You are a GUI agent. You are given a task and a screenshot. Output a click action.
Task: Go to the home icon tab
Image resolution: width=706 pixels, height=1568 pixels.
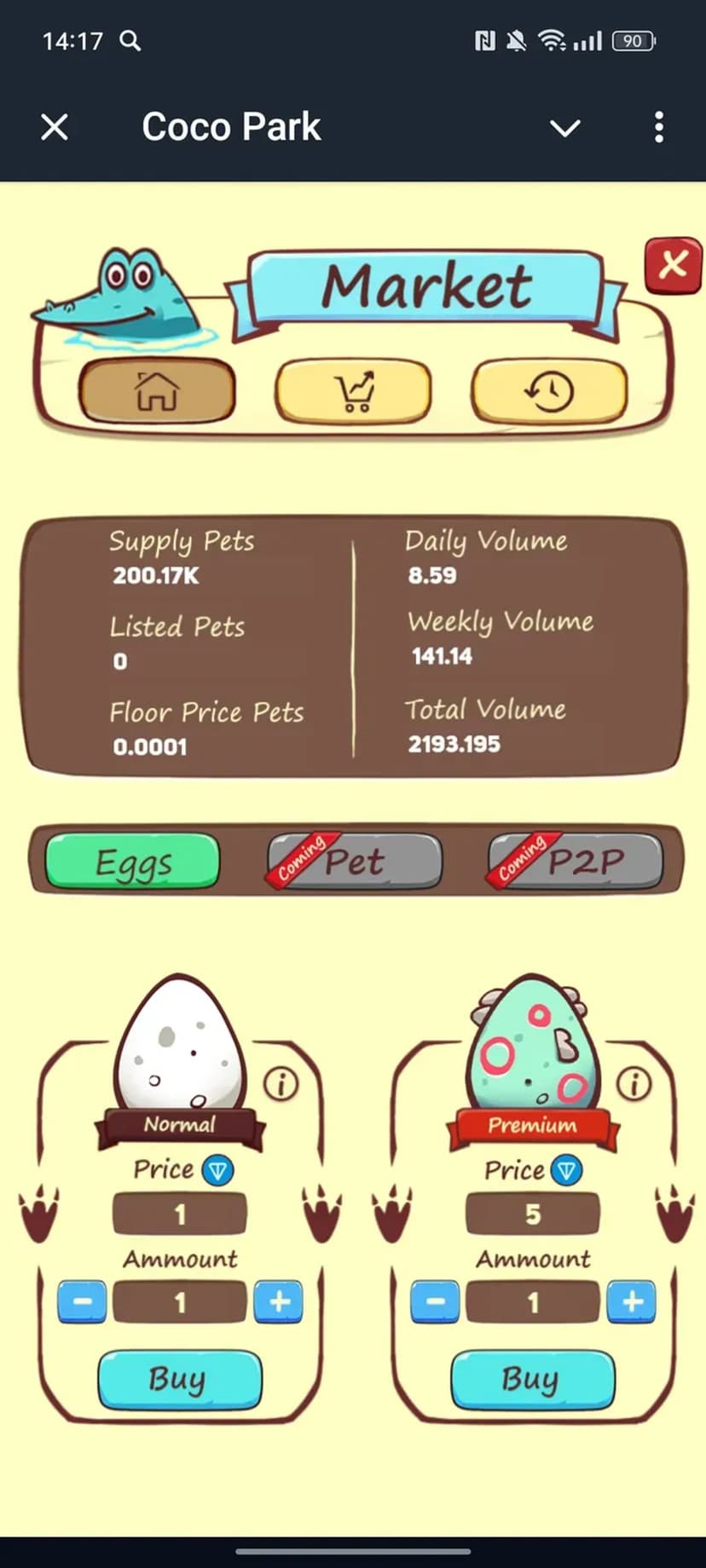pyautogui.click(x=157, y=391)
